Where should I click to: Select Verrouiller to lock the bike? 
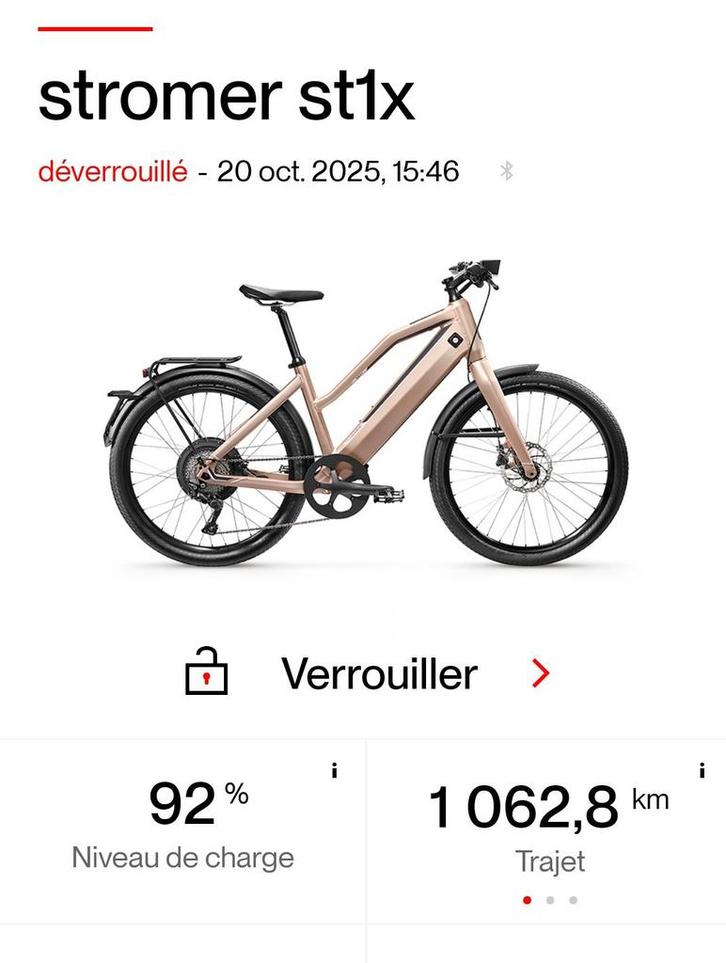point(379,672)
